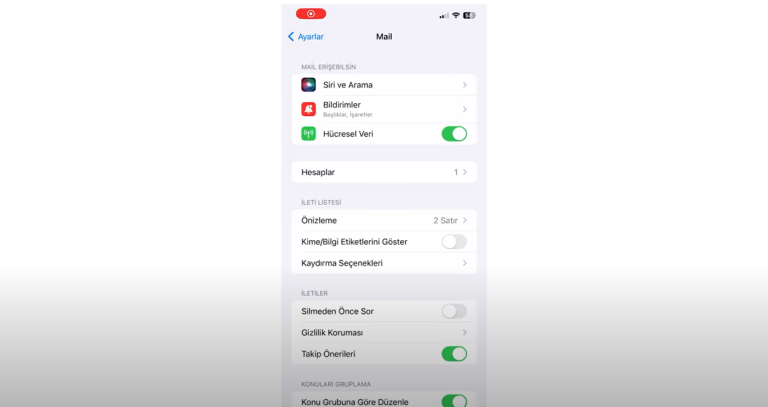
Task: Enable Silmeden Önce Sor
Action: [x=454, y=311]
